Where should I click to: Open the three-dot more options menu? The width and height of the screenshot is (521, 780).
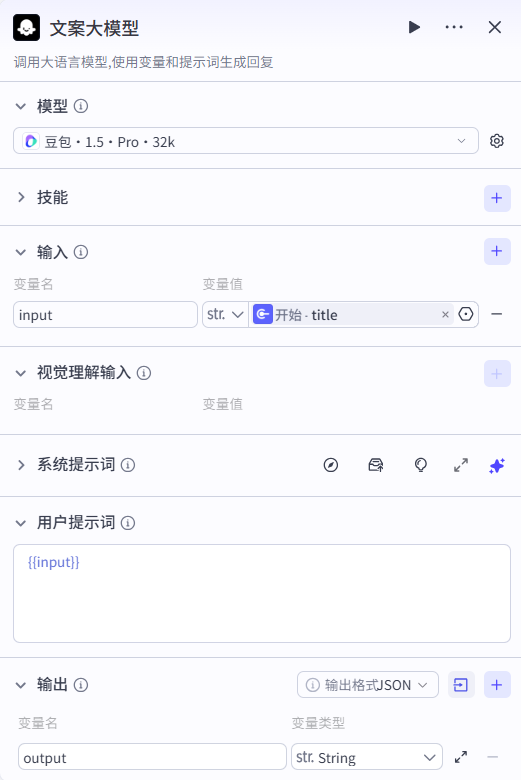point(454,27)
